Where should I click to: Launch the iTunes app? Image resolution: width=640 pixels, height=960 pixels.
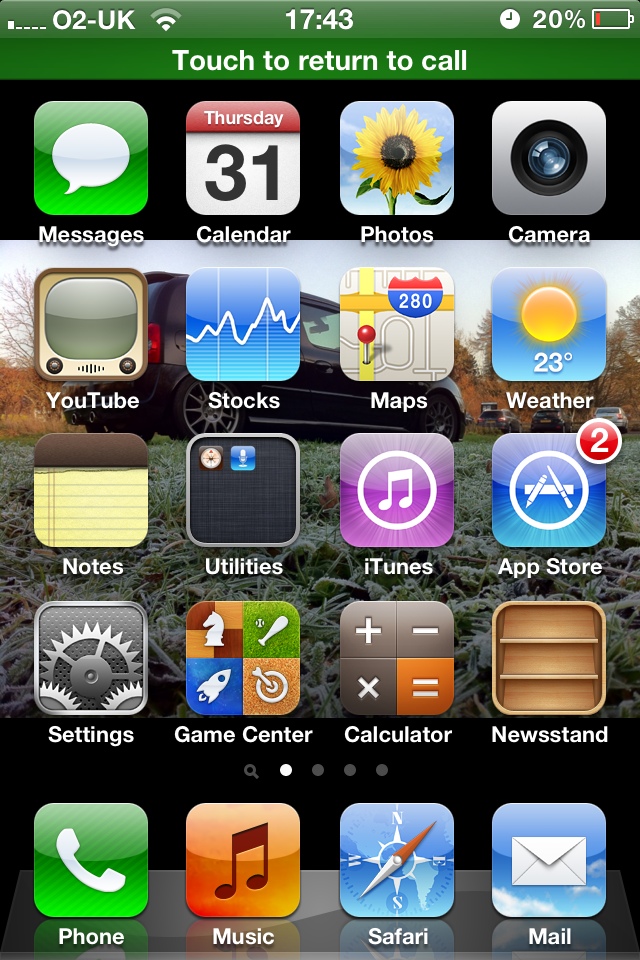click(397, 490)
